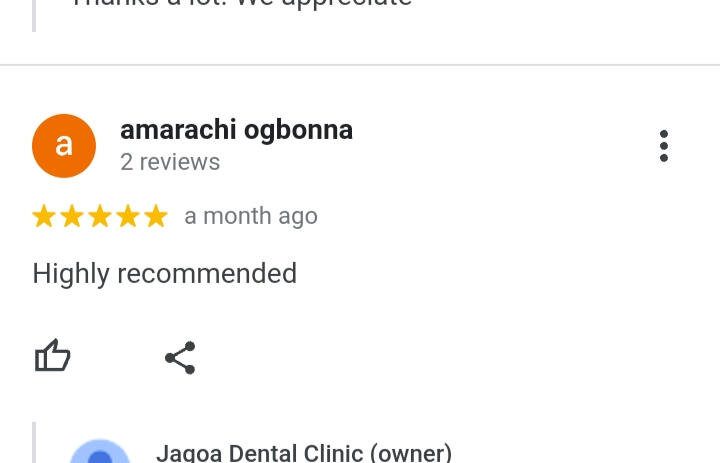Open amarachi ogbonna's reviewer name
This screenshot has width=720, height=463.
click(x=236, y=130)
